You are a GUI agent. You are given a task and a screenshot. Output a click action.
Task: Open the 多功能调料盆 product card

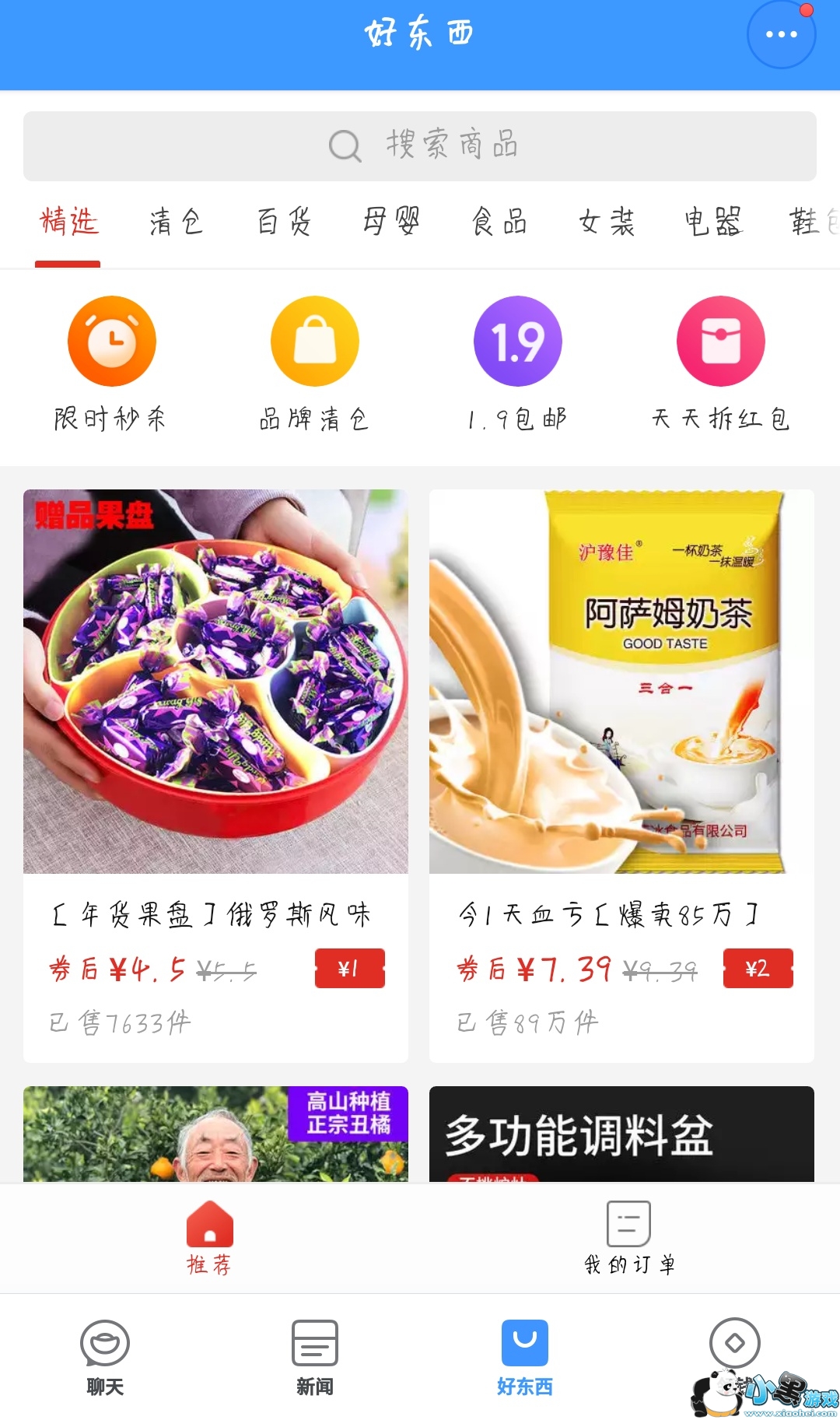click(621, 1134)
